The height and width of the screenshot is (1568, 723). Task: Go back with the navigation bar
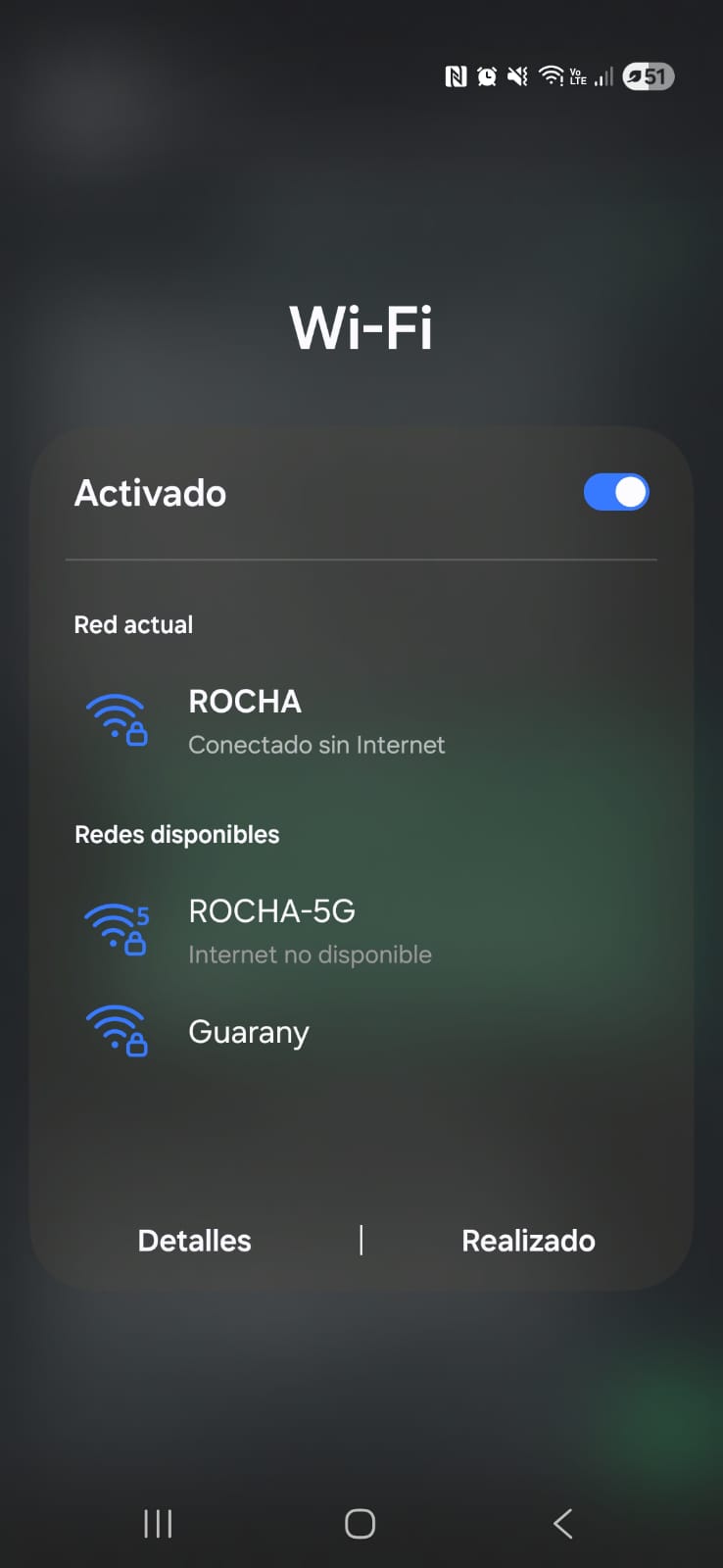(562, 1524)
